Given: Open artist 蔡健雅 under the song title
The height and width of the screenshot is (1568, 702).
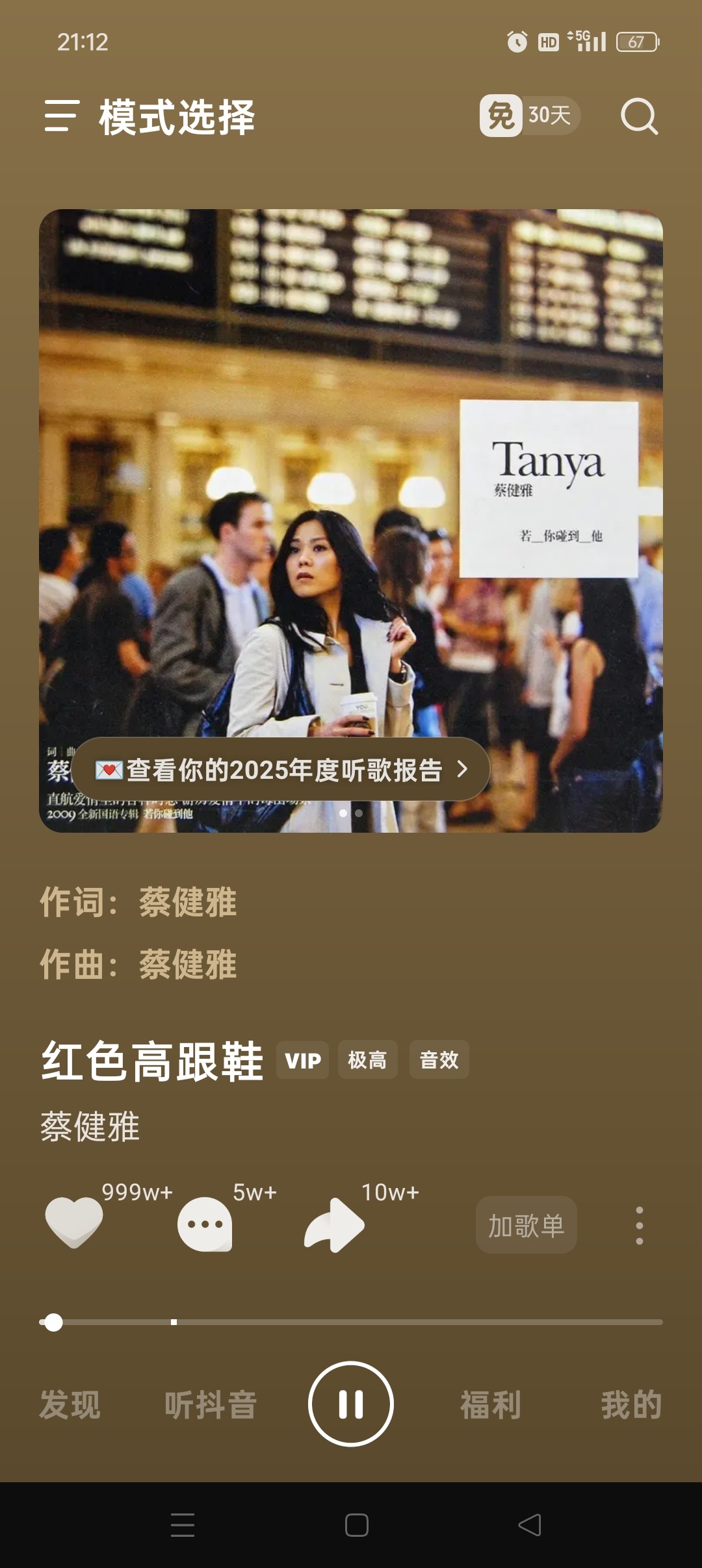Looking at the screenshot, I should (90, 1126).
